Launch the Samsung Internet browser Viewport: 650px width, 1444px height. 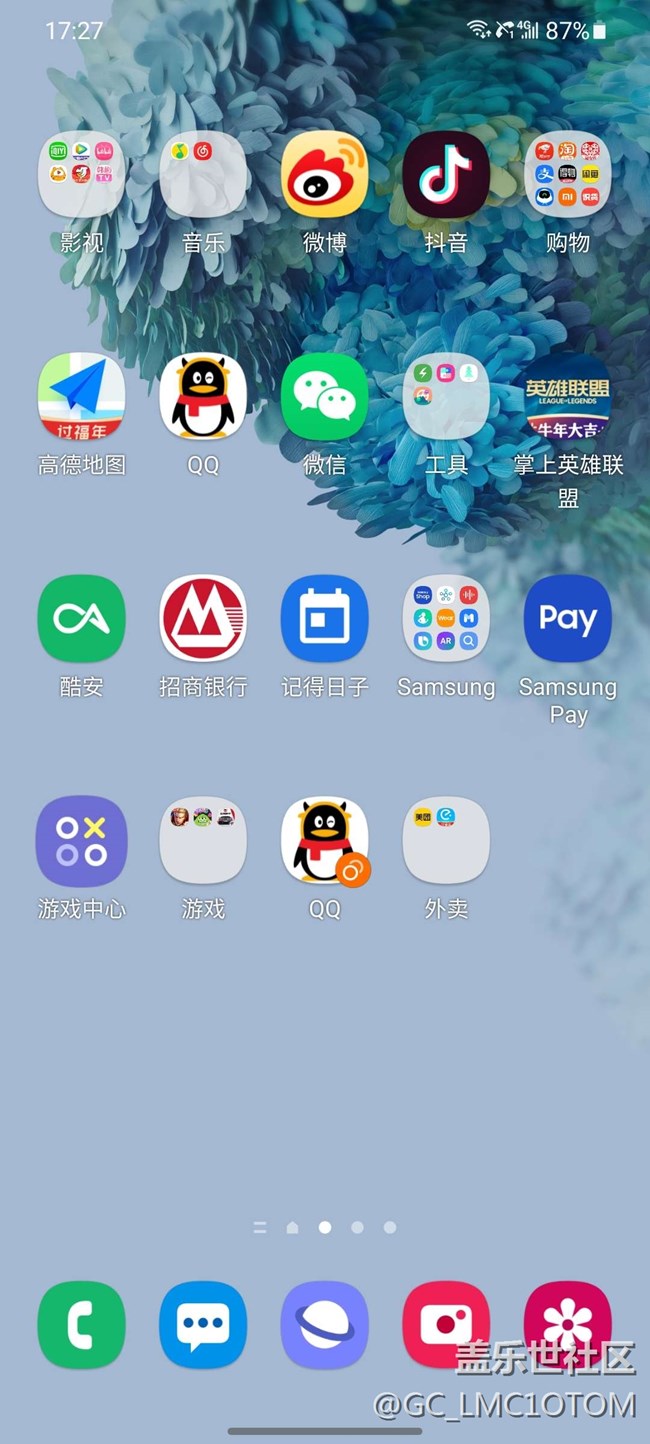[x=325, y=1325]
